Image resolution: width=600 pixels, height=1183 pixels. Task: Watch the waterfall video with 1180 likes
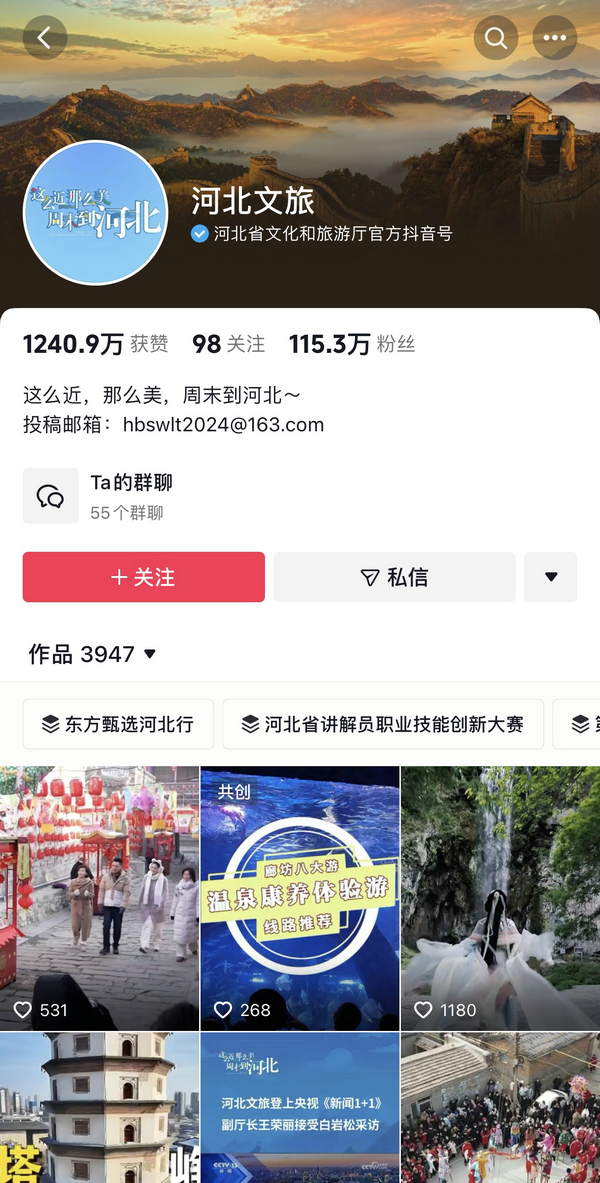tap(500, 898)
